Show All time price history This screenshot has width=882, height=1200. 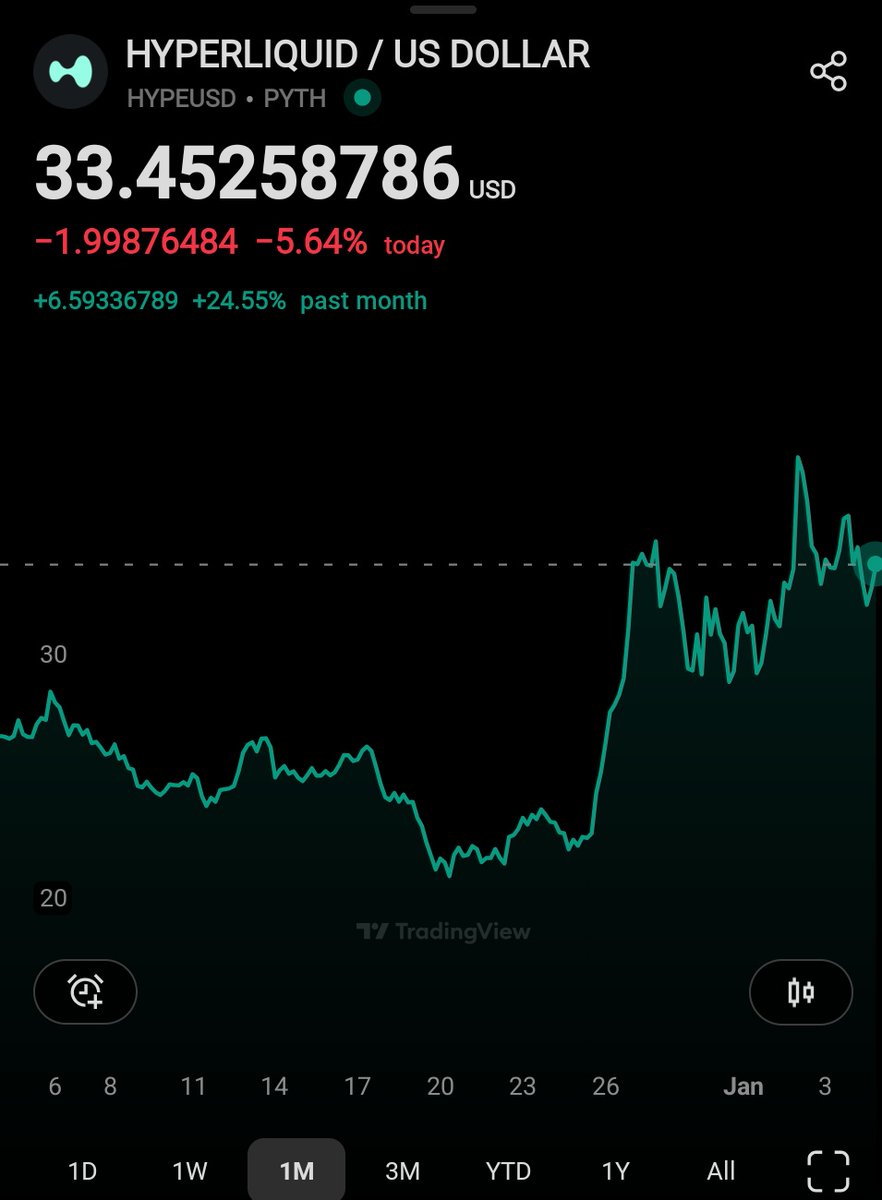(720, 1171)
